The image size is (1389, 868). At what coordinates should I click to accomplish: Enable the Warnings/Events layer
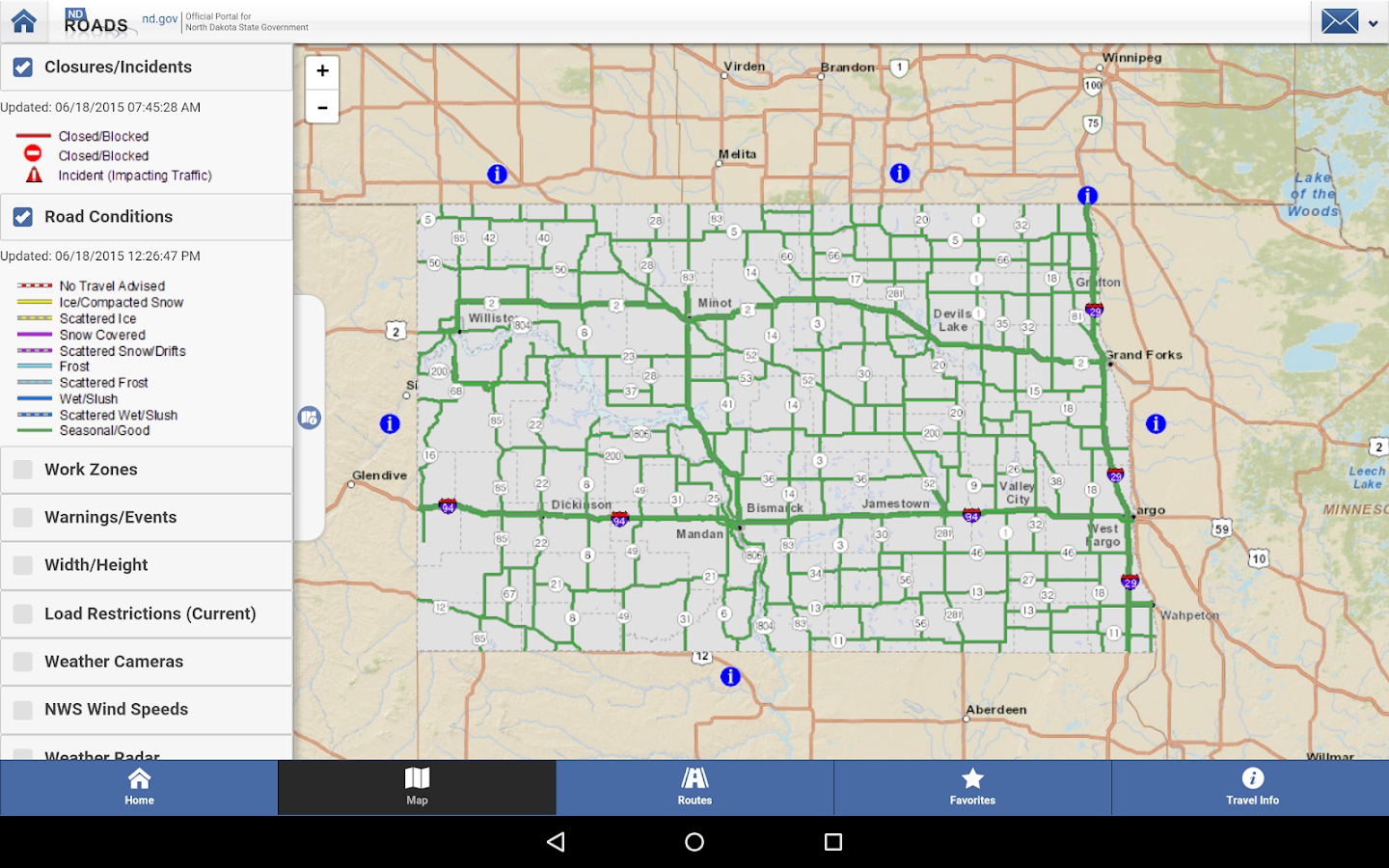click(23, 518)
